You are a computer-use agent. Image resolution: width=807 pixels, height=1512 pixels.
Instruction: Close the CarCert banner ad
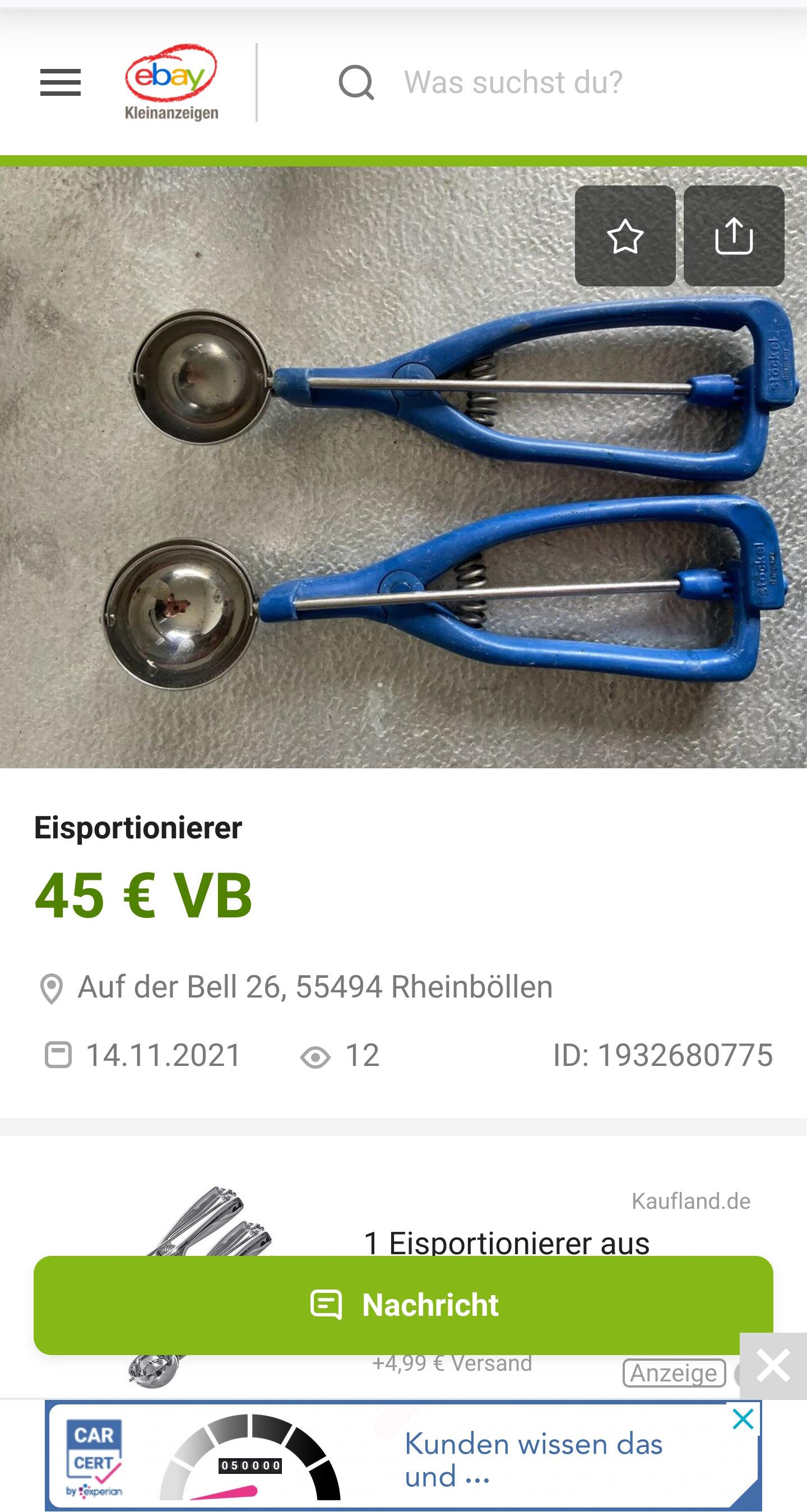coord(743,1420)
